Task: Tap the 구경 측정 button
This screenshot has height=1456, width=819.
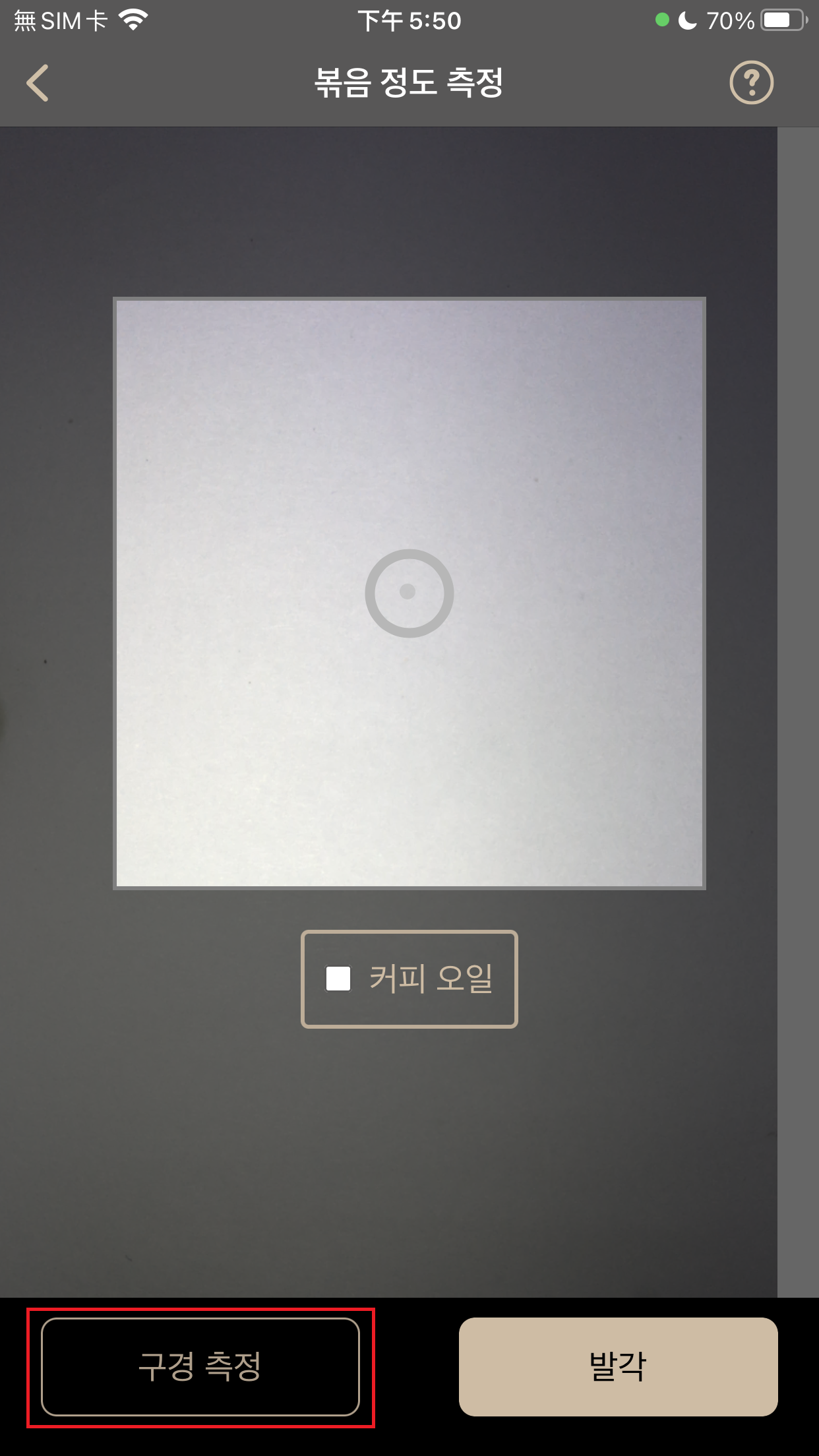Action: click(x=200, y=1366)
